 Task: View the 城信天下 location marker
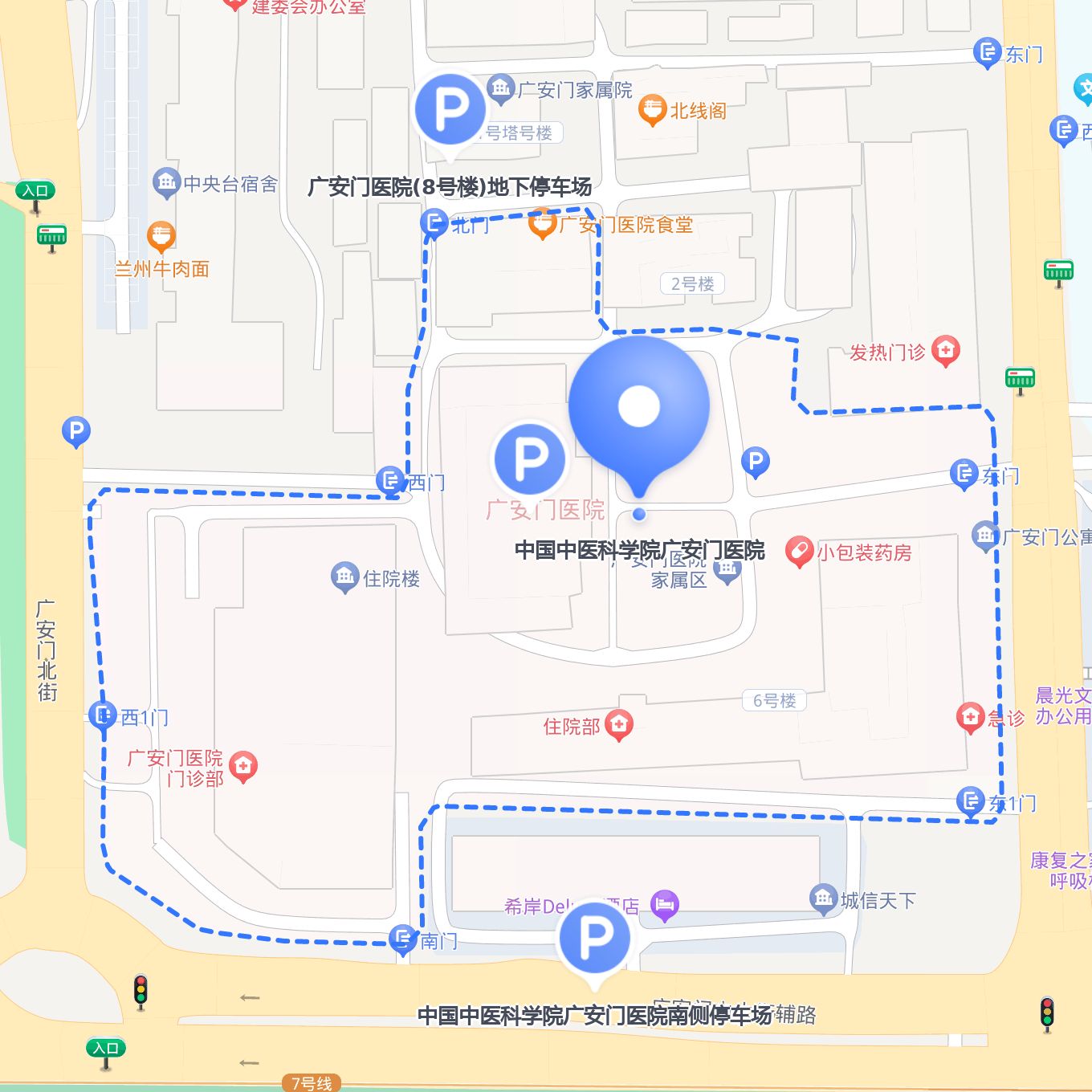point(823,898)
